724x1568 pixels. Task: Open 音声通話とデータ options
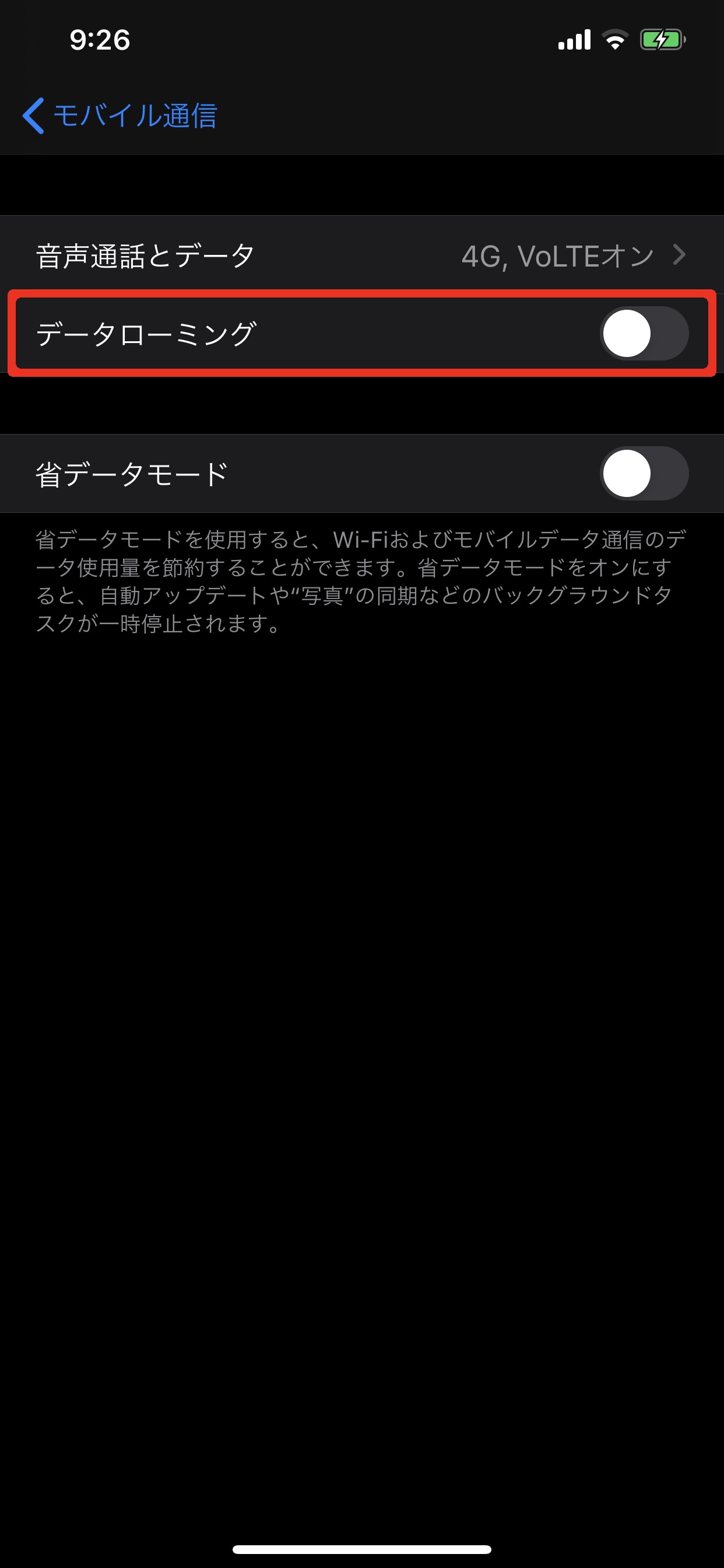coord(361,255)
